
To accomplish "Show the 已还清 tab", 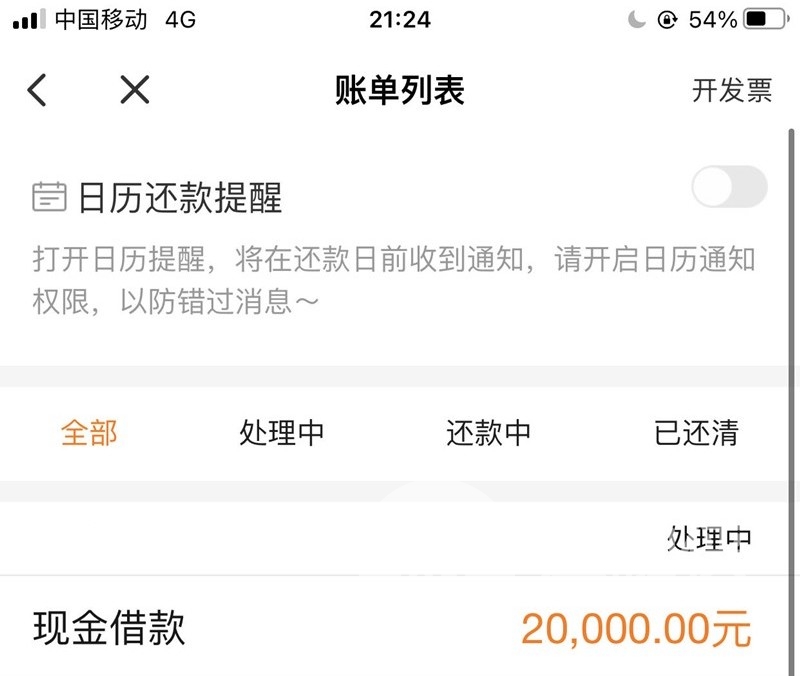I will [x=696, y=433].
